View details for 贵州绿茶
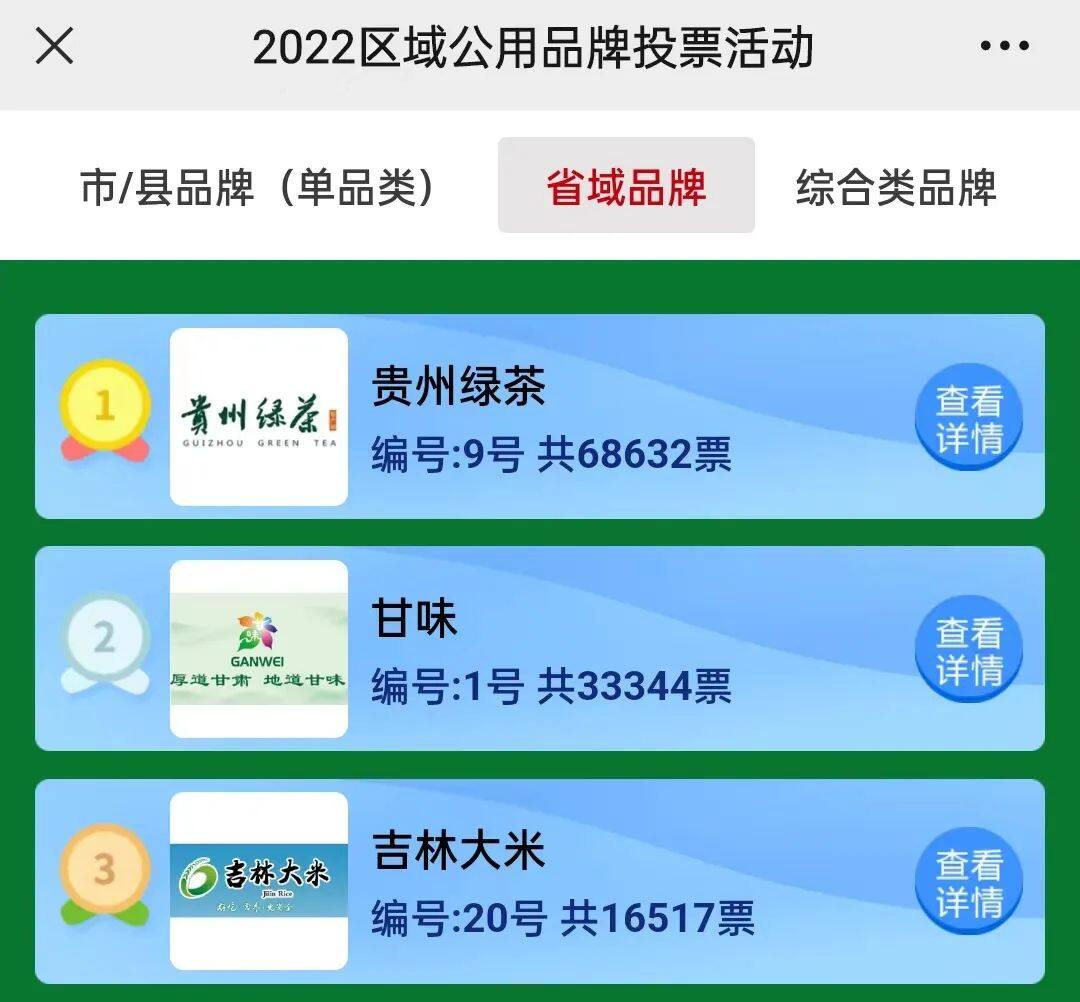The width and height of the screenshot is (1080, 1002). [x=968, y=418]
